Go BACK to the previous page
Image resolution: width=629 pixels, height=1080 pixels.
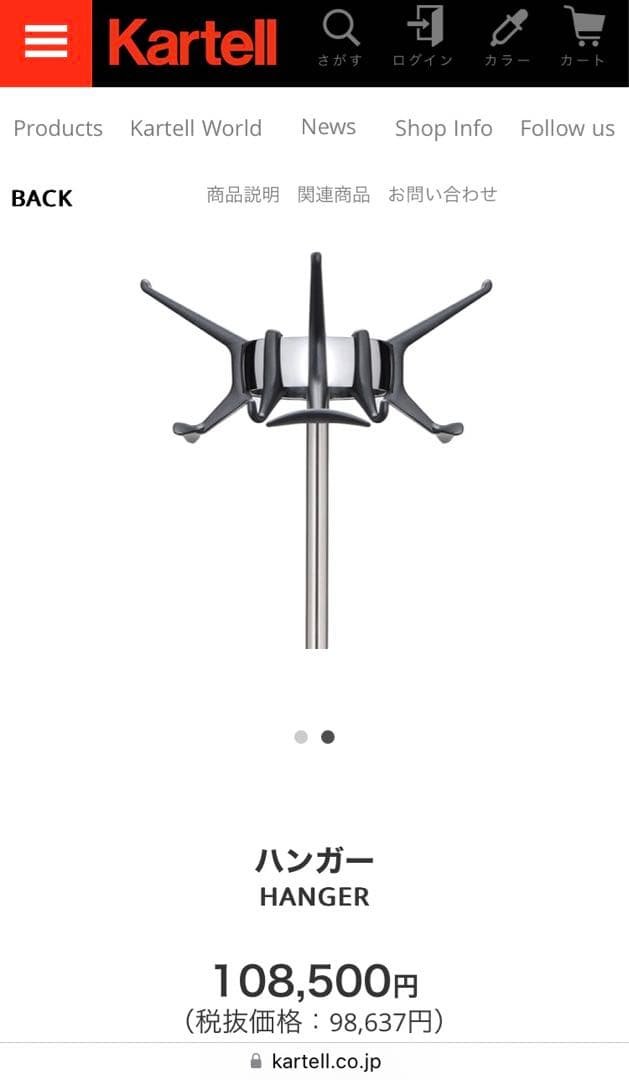(42, 198)
